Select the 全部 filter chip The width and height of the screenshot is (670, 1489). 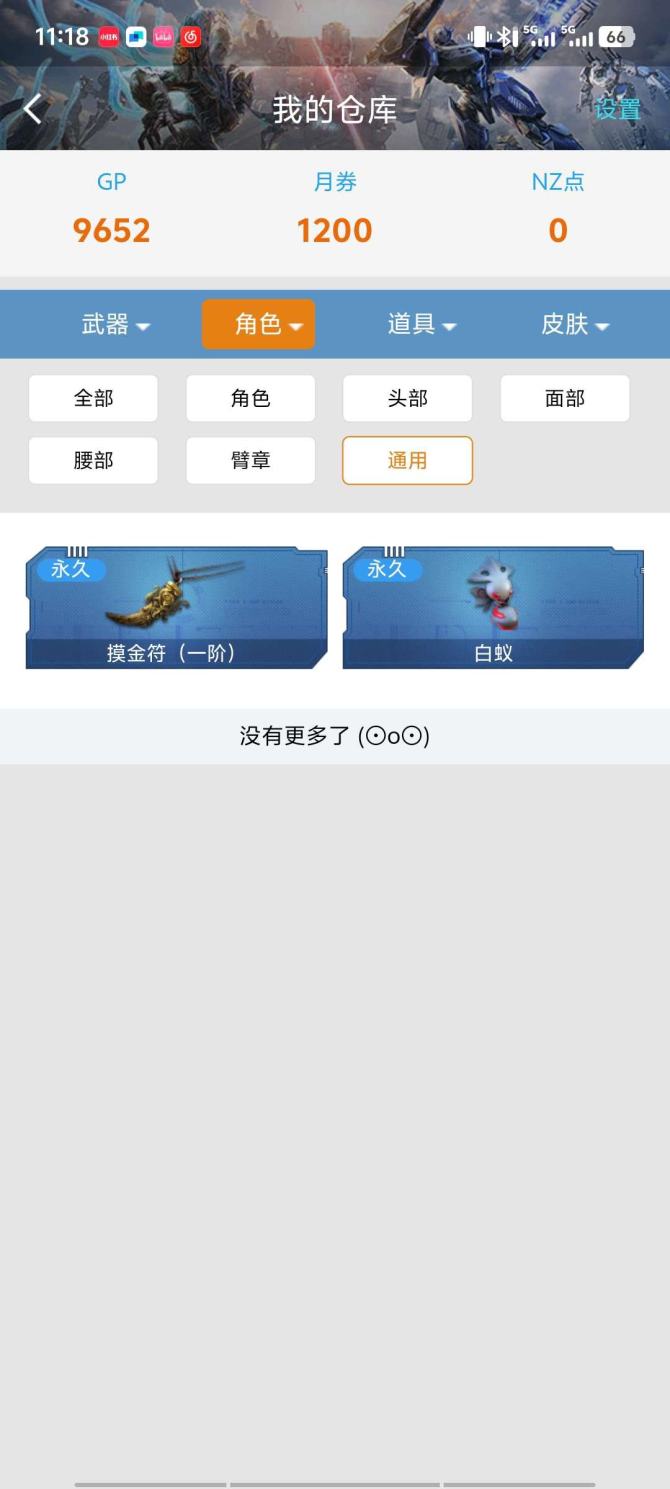93,398
